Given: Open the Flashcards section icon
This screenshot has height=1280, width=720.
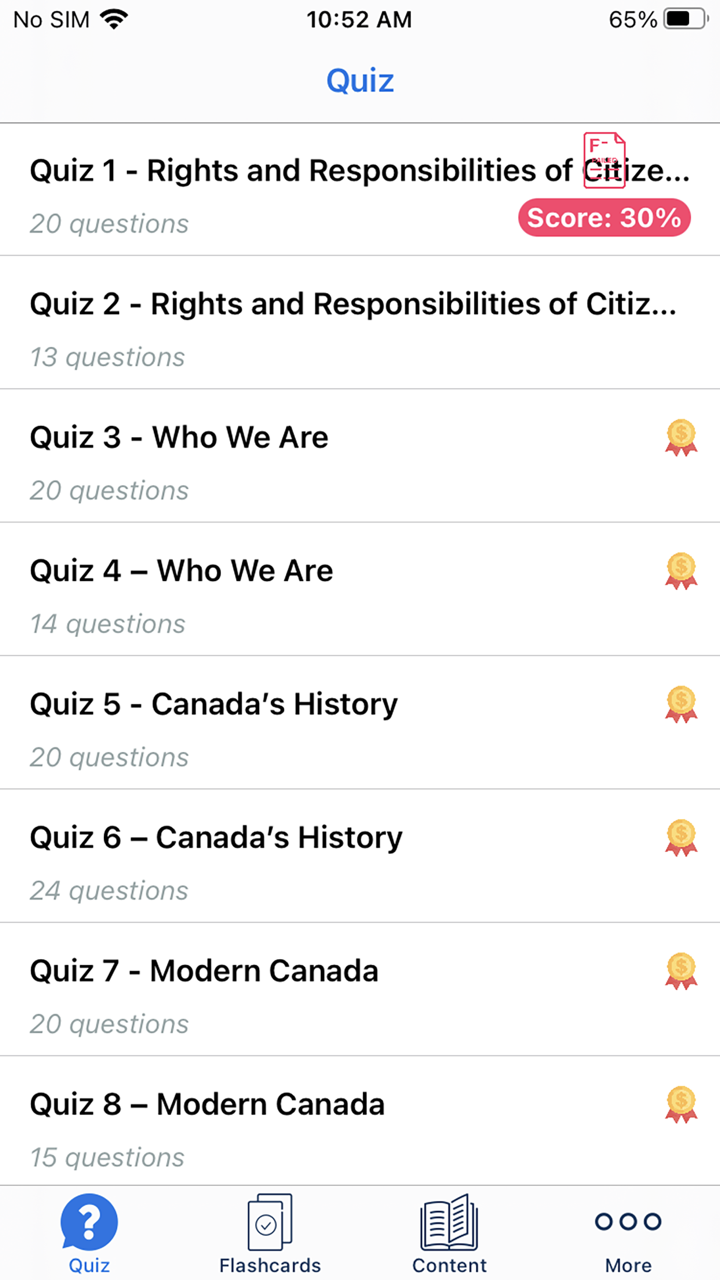Looking at the screenshot, I should [269, 1220].
